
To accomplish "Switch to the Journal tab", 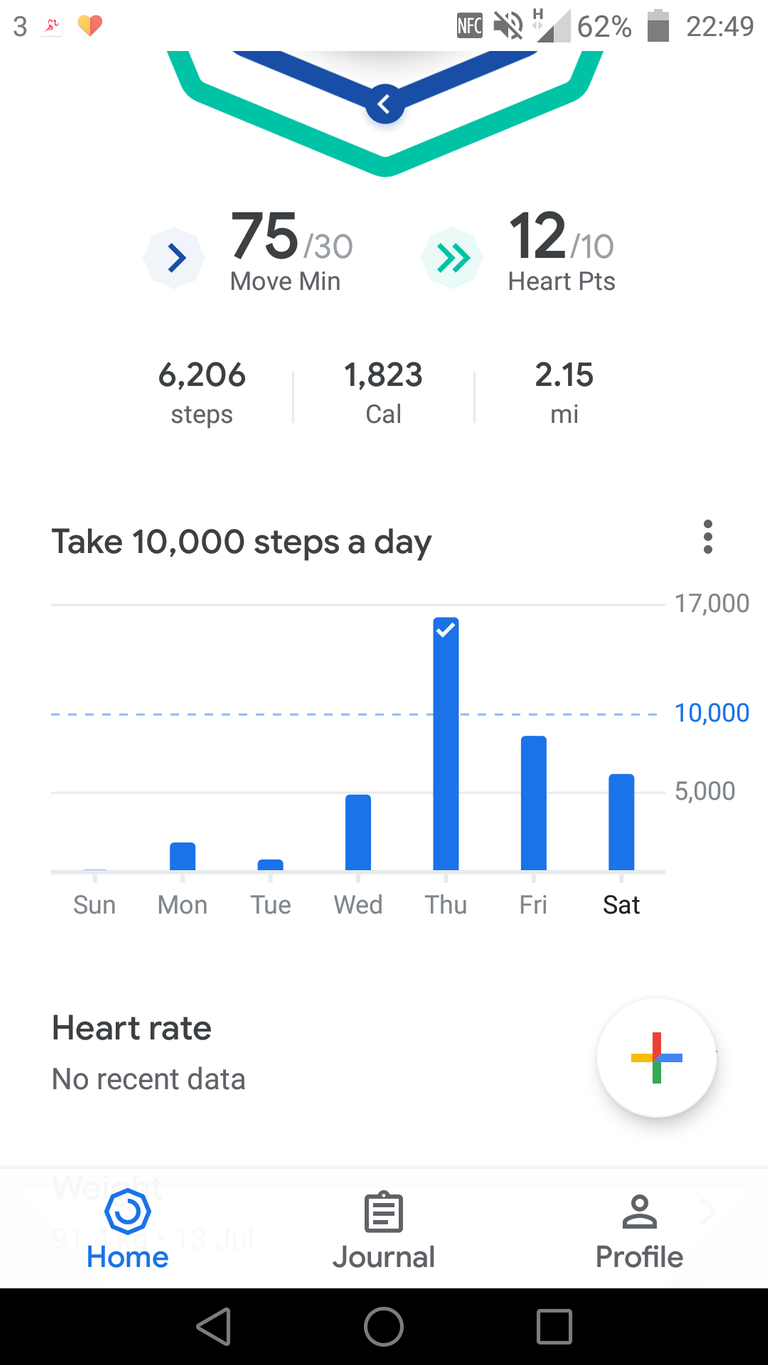I will click(384, 1230).
